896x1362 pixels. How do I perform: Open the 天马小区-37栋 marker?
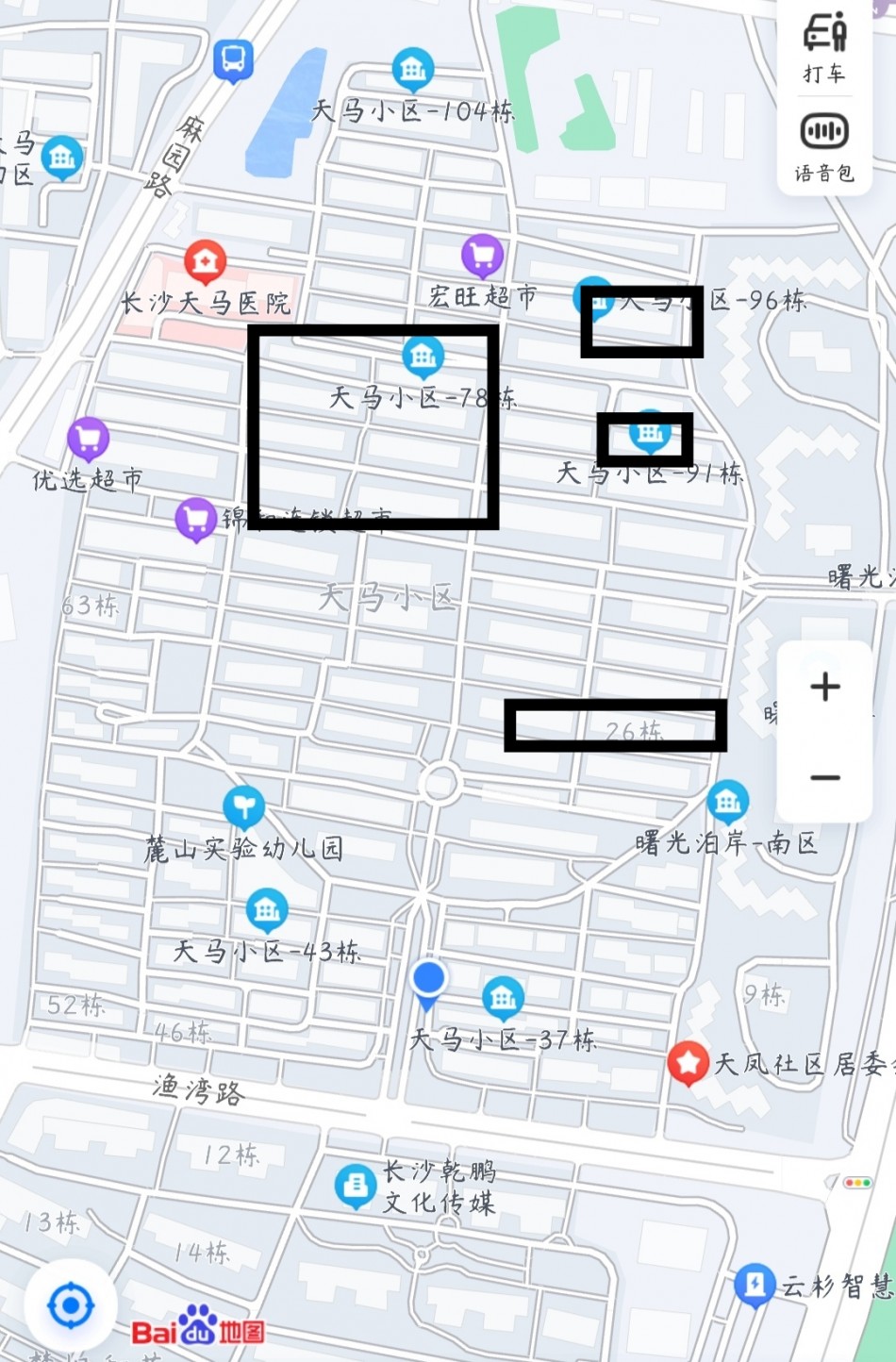click(x=503, y=998)
